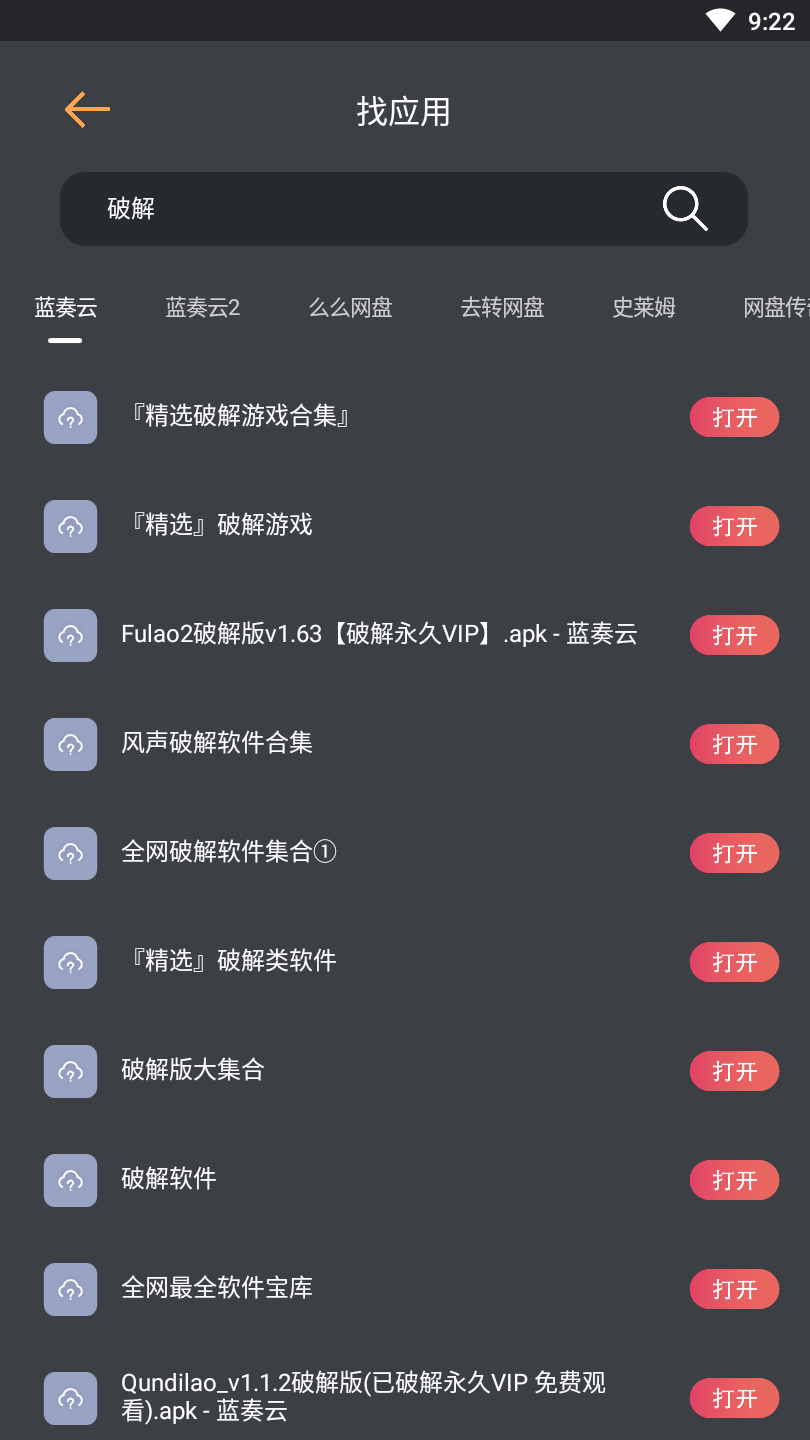The image size is (810, 1440).
Task: Tap the magnifier search icon
Action: click(x=685, y=209)
